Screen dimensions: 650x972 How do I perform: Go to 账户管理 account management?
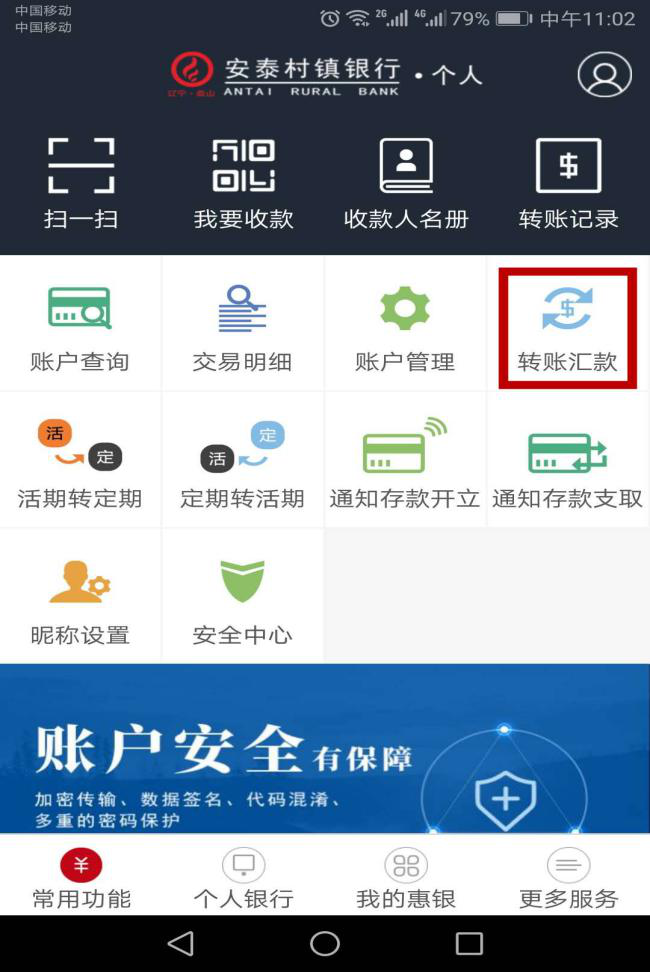[405, 327]
